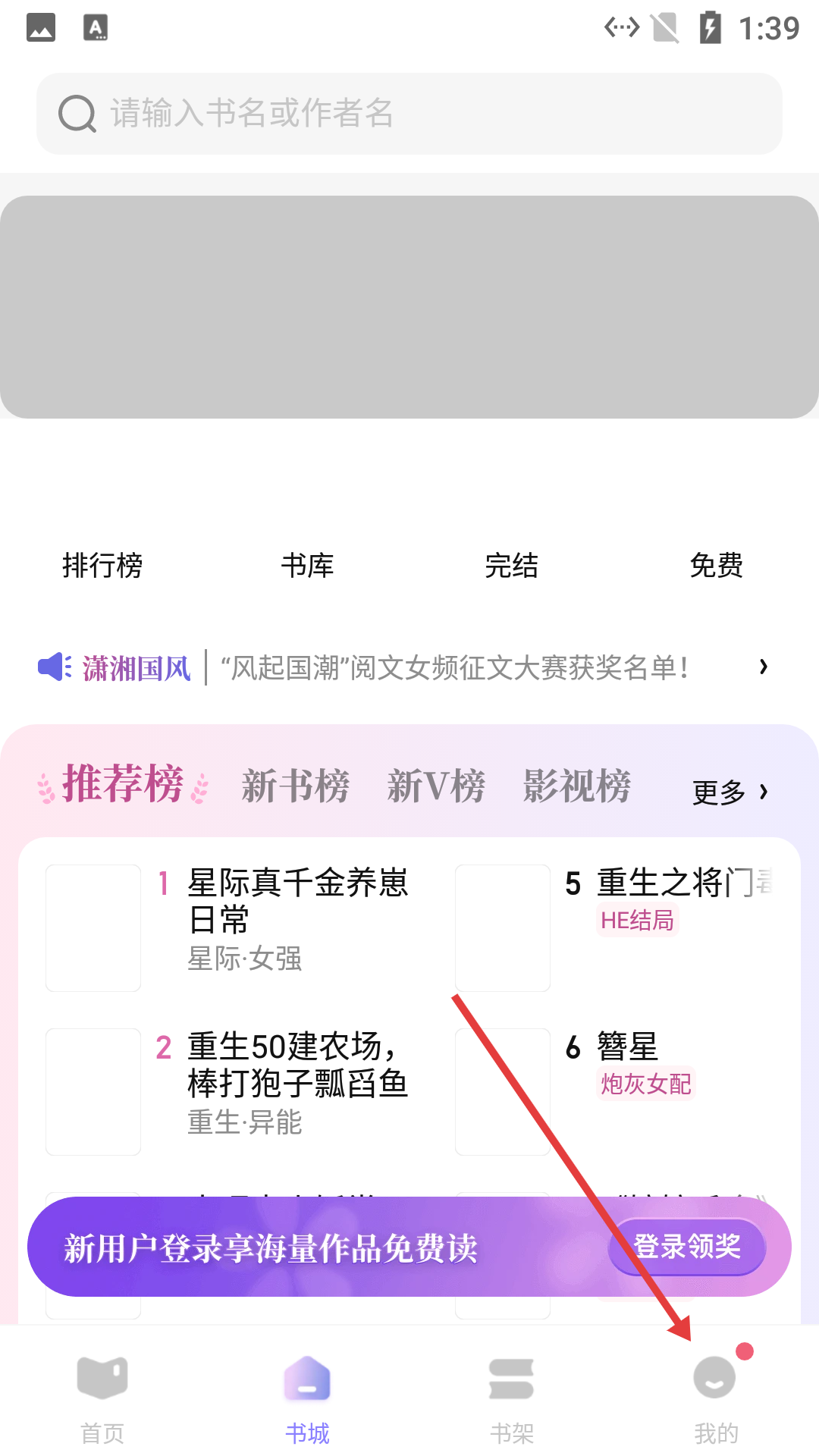Tap the top promotional banner

click(409, 307)
